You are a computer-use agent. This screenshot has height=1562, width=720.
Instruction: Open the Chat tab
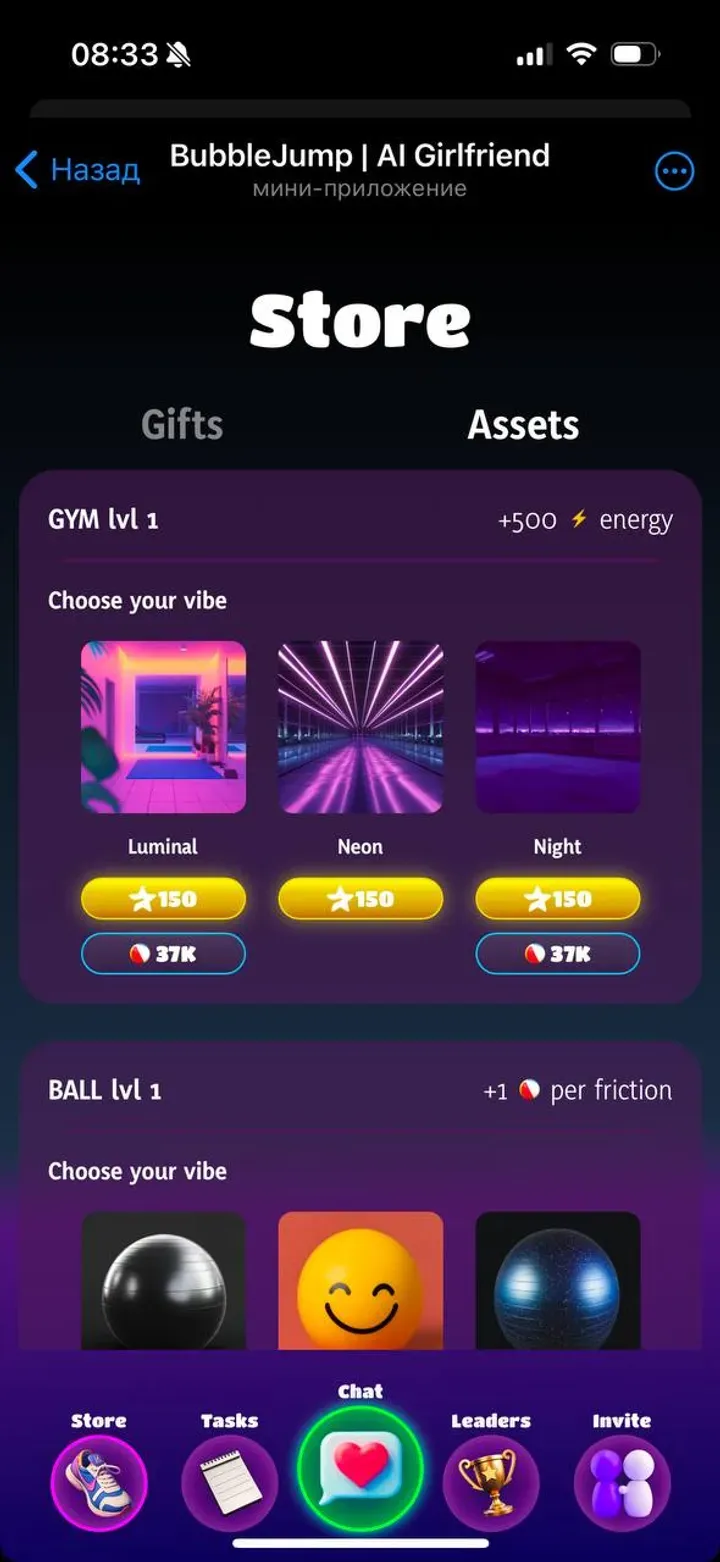click(360, 1468)
